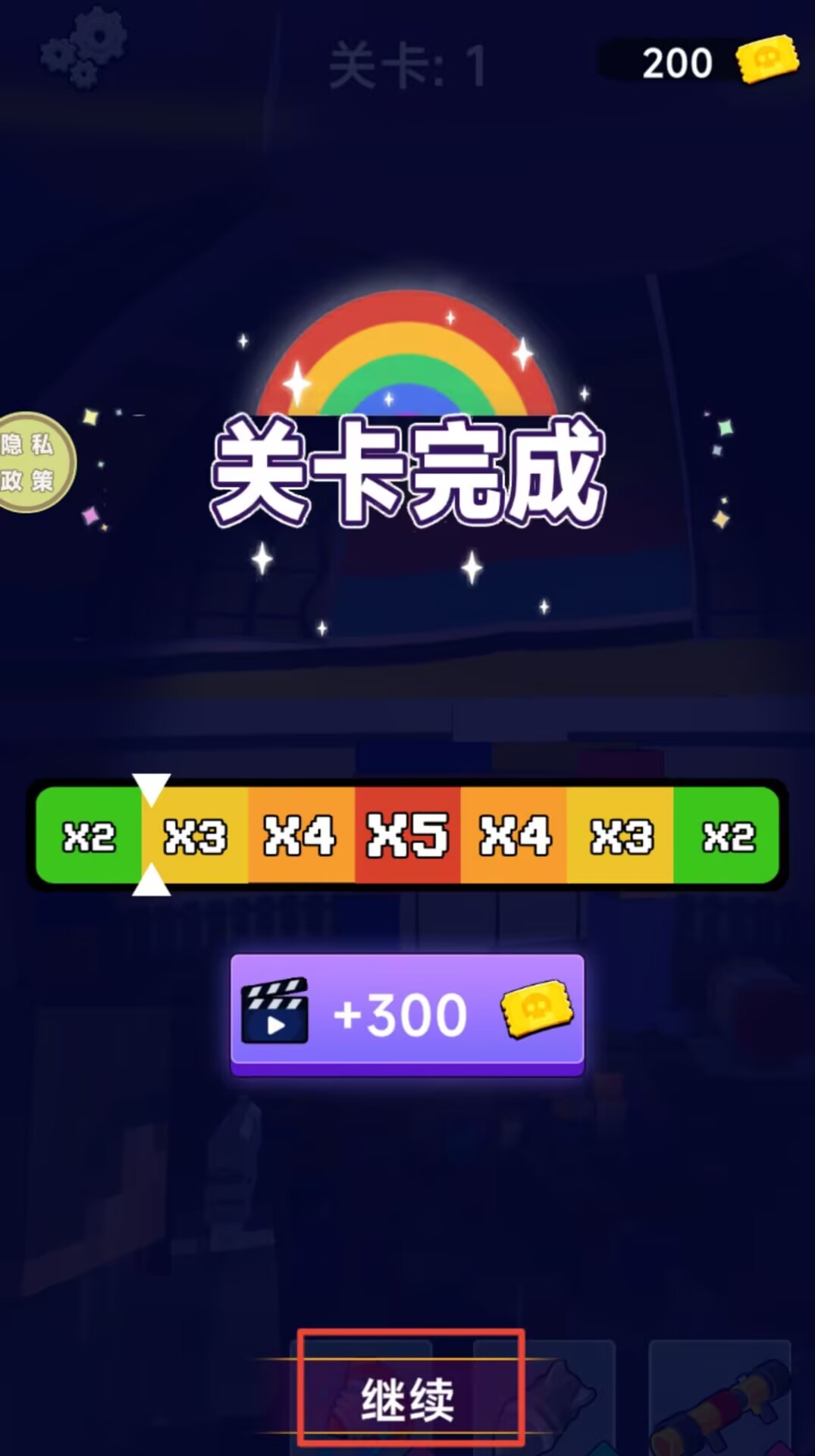
Task: Tap the multiplier bar to stop the pointer
Action: pyautogui.click(x=407, y=835)
